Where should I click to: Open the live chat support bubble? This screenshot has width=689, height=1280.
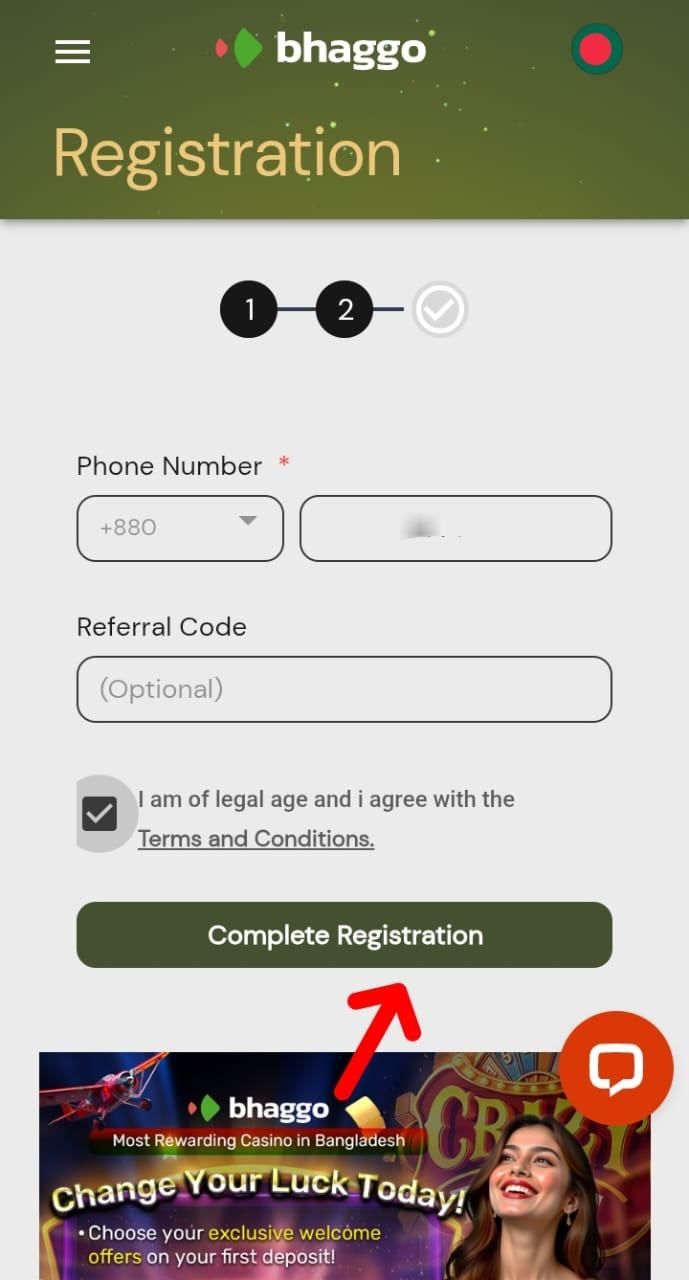[x=616, y=1069]
